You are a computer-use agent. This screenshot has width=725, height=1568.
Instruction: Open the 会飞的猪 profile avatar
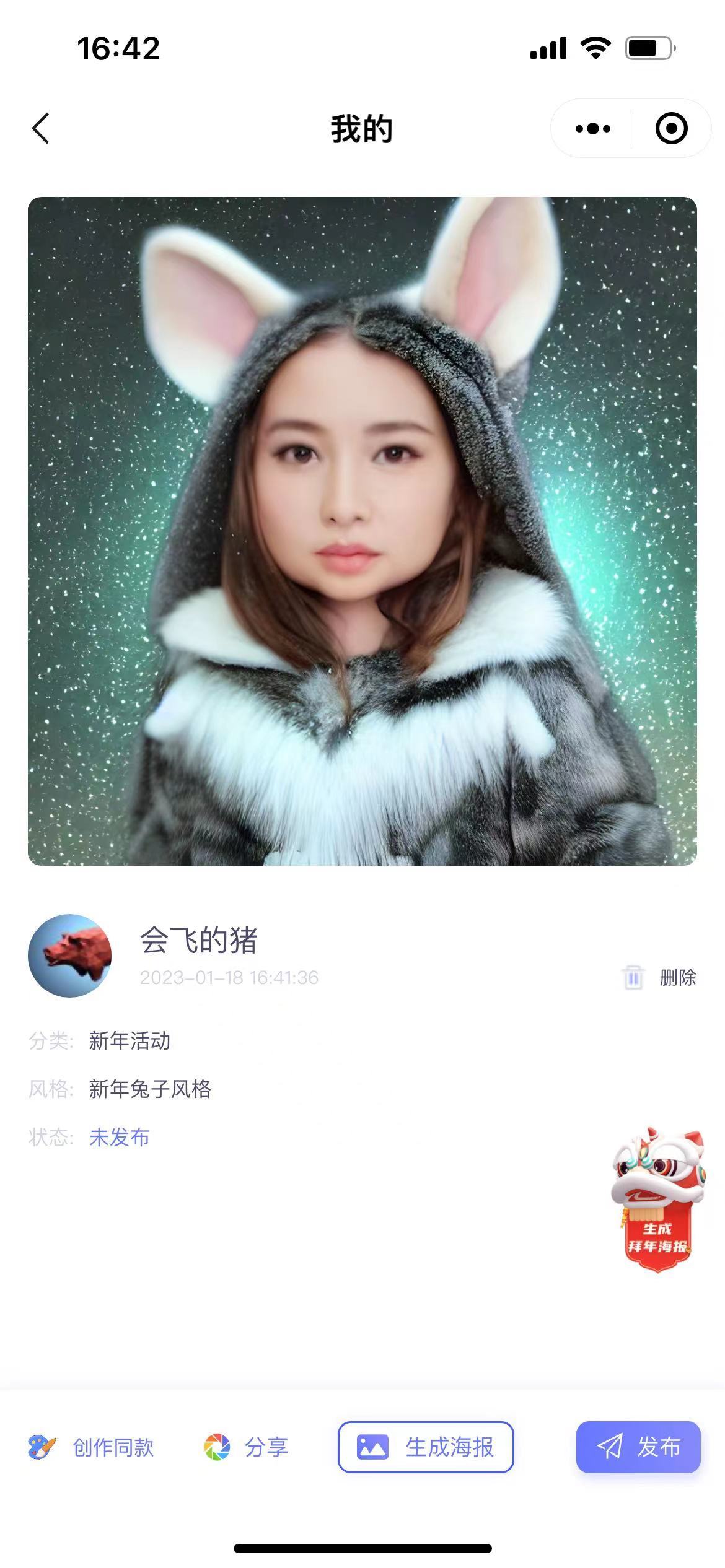(x=70, y=955)
